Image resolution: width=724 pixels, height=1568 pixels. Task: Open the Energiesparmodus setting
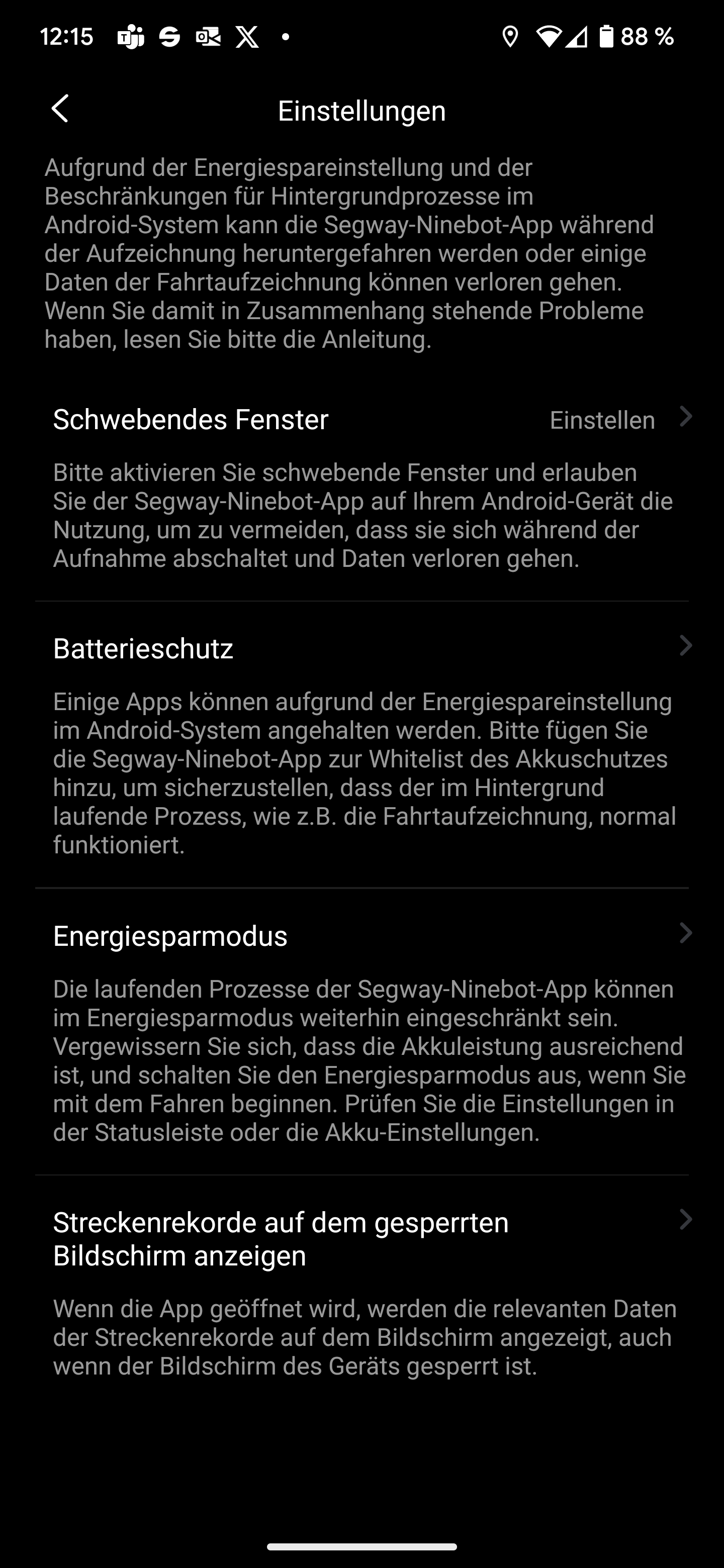[361, 1032]
